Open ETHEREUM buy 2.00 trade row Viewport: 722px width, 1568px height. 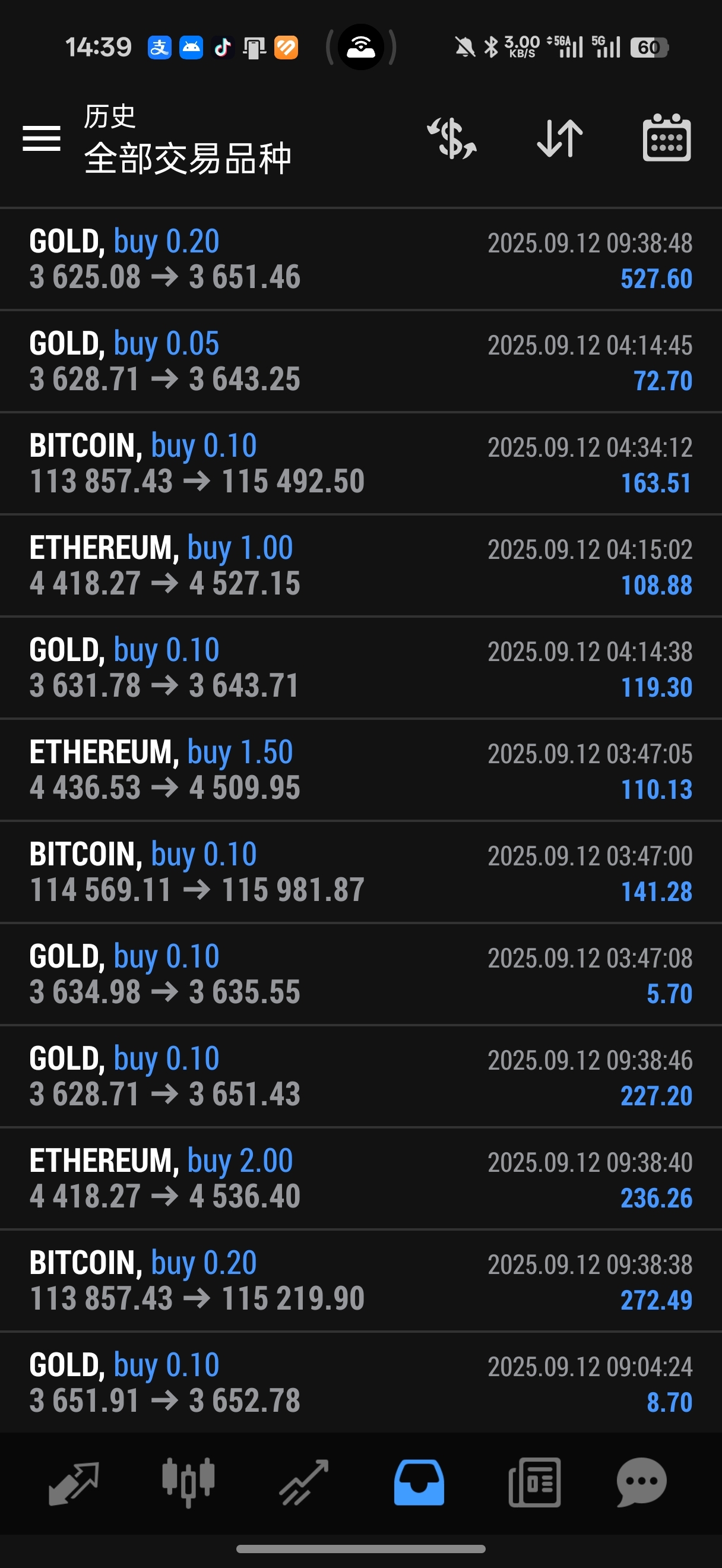coord(360,1180)
